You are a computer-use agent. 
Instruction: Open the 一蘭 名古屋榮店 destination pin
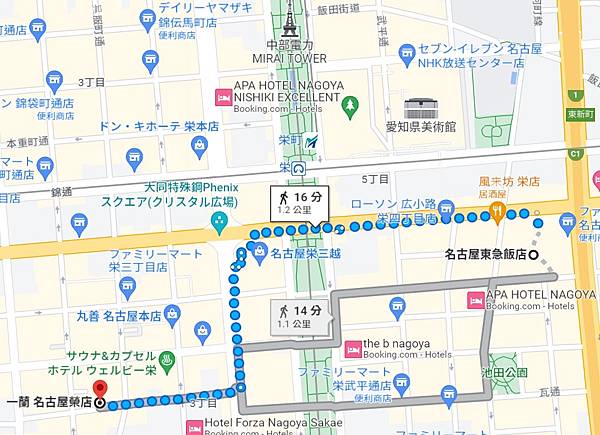(99, 391)
